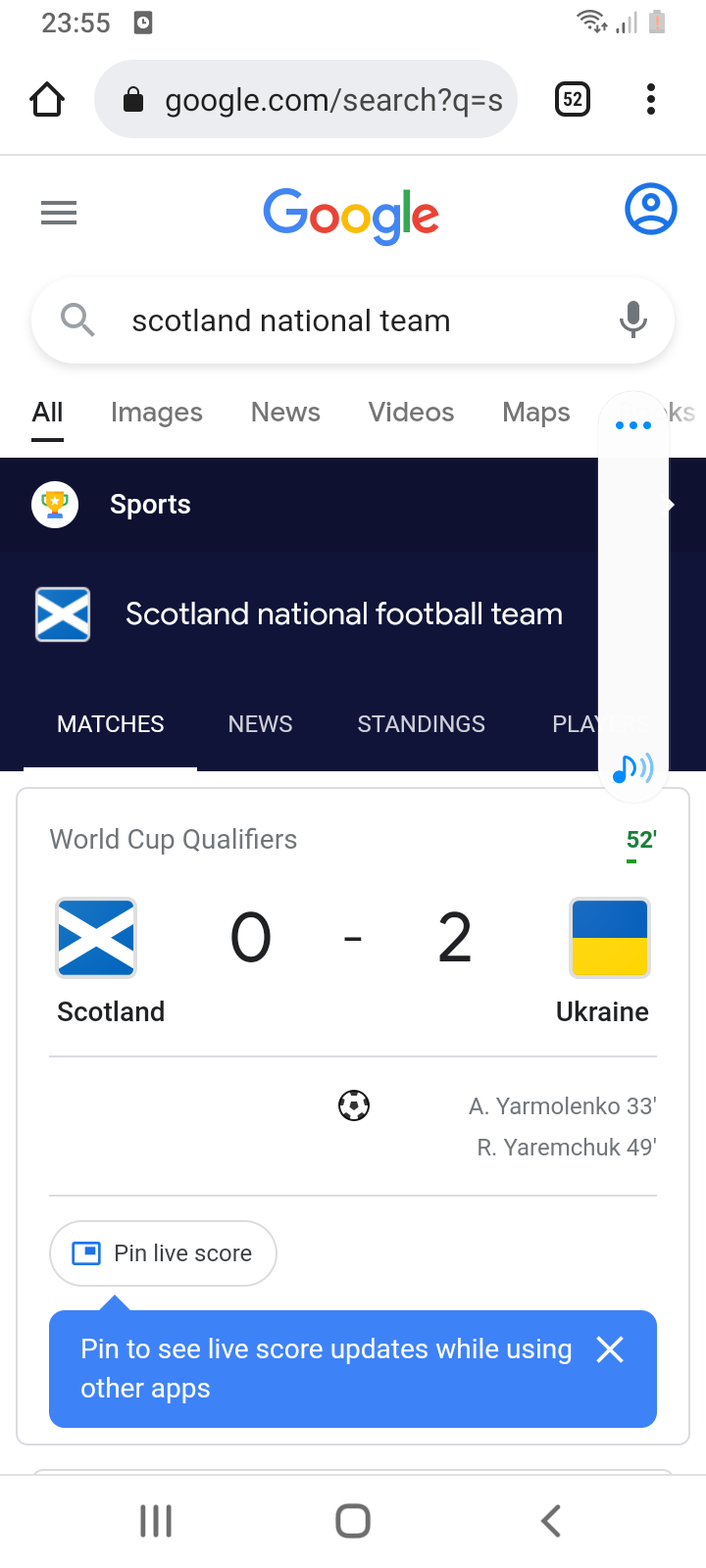The image size is (706, 1568).
Task: Open the Google hamburger menu
Action: point(59,213)
